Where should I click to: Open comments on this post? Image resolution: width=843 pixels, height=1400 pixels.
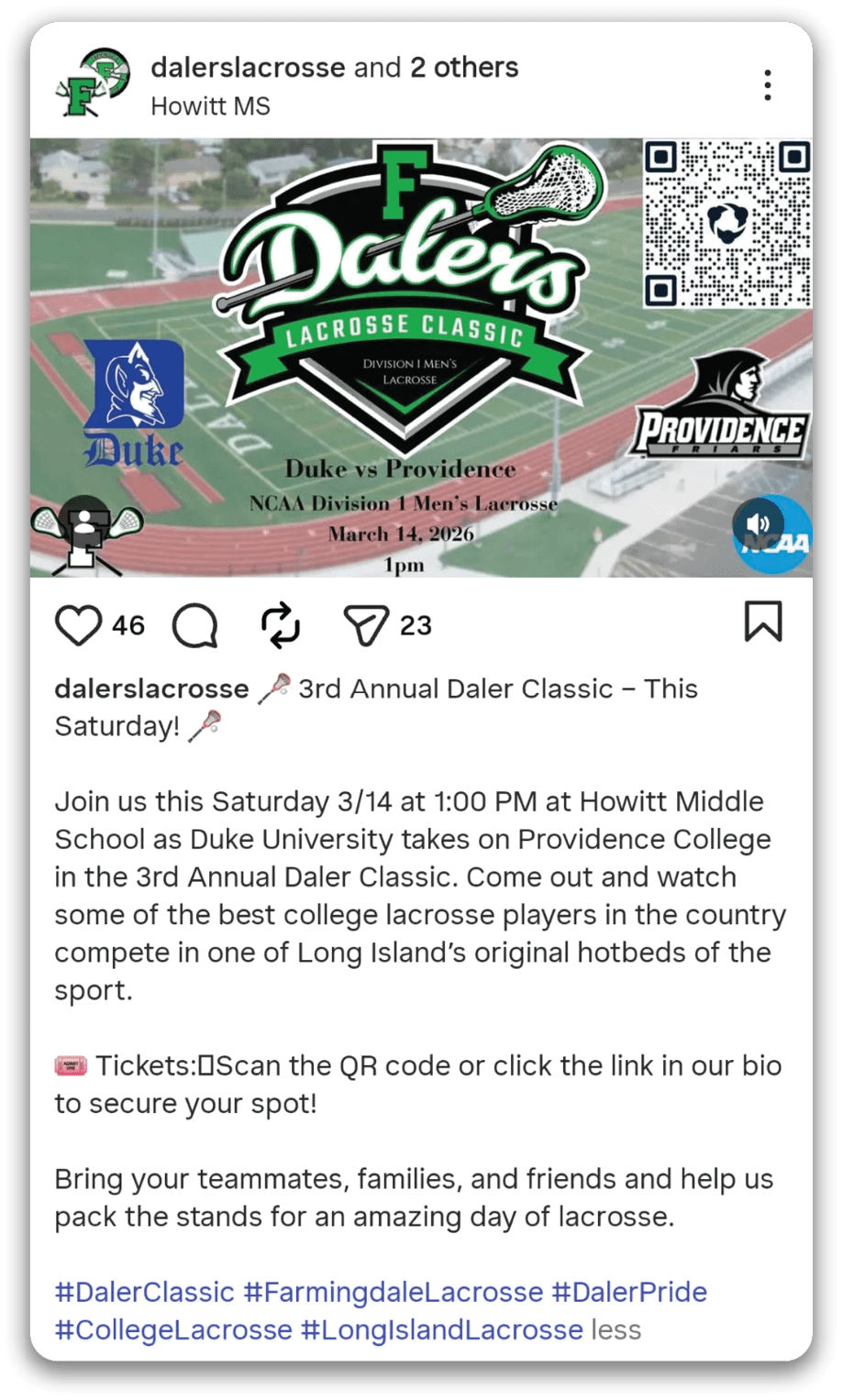tap(194, 626)
